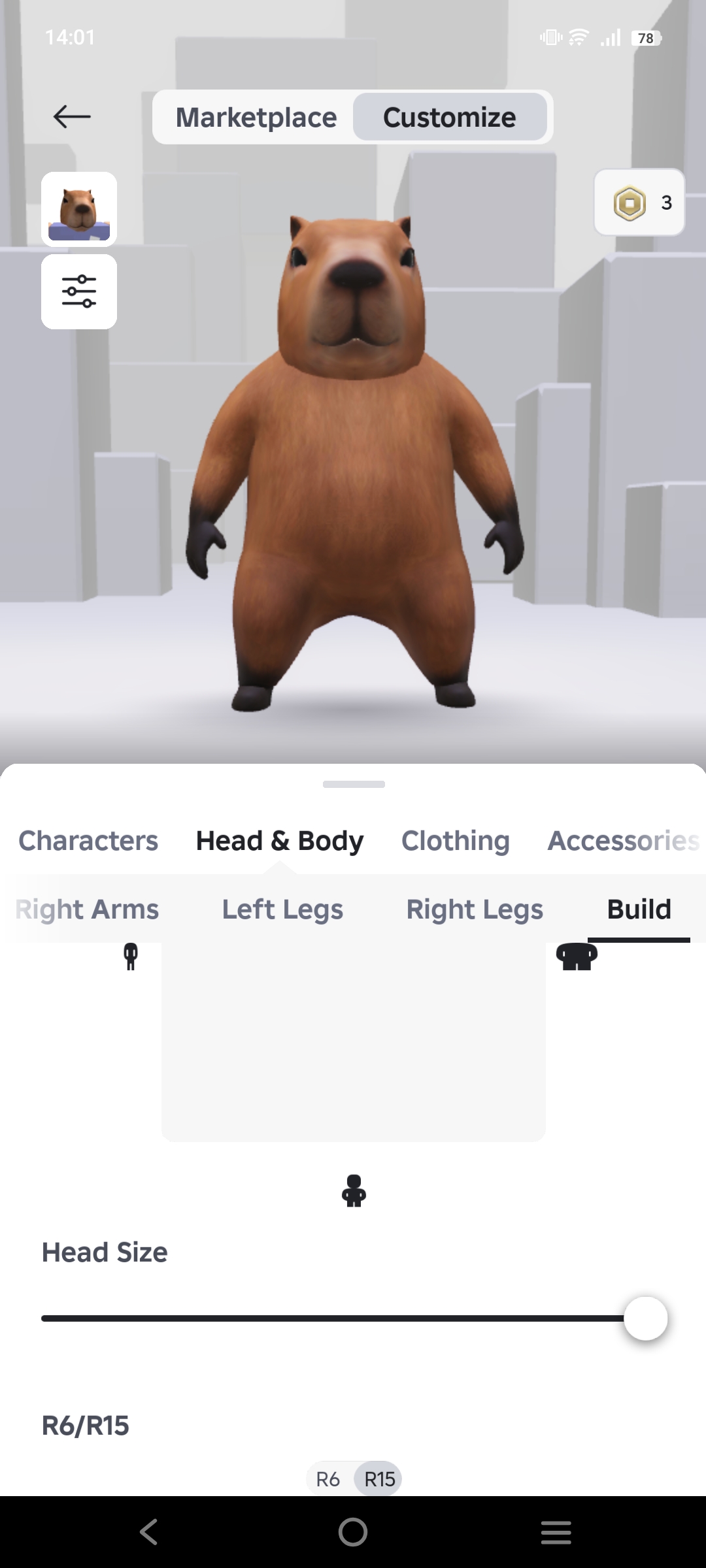Open the Clothing category
706x1568 pixels.
click(455, 841)
